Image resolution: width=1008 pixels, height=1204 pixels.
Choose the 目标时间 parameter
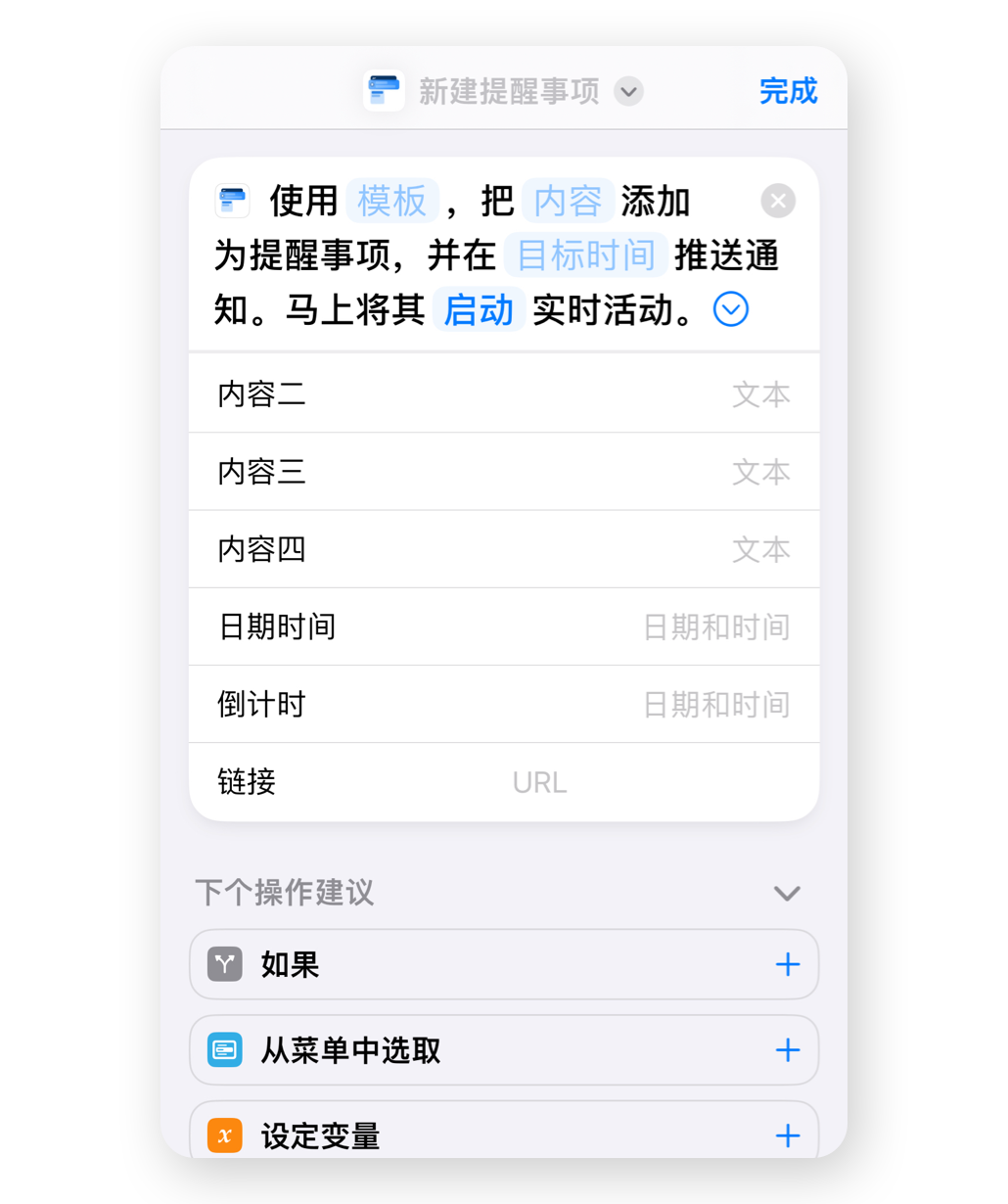[585, 256]
